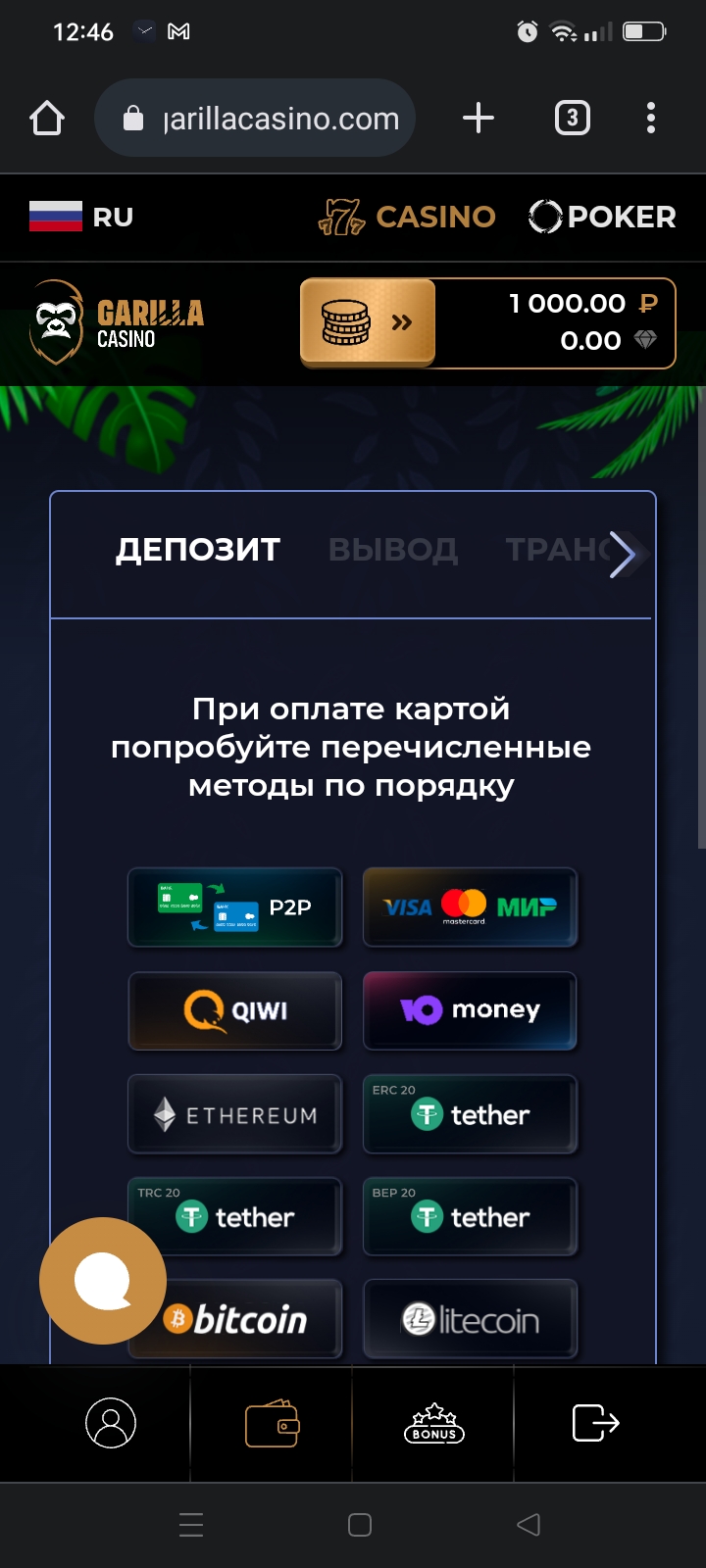Image resolution: width=706 pixels, height=1568 pixels.
Task: Choose ERC 20 tether deposit
Action: point(470,1114)
